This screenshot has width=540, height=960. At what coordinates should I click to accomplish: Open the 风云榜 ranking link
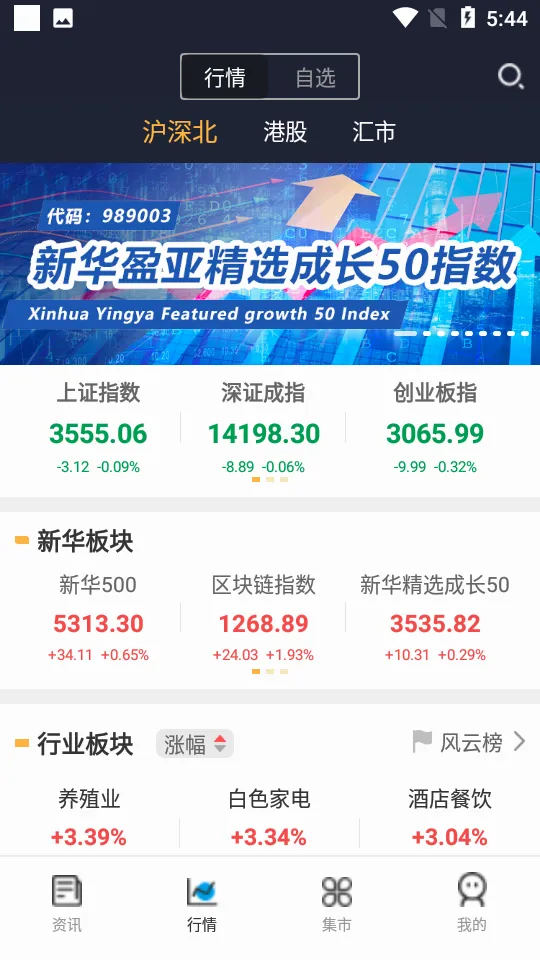click(x=469, y=742)
